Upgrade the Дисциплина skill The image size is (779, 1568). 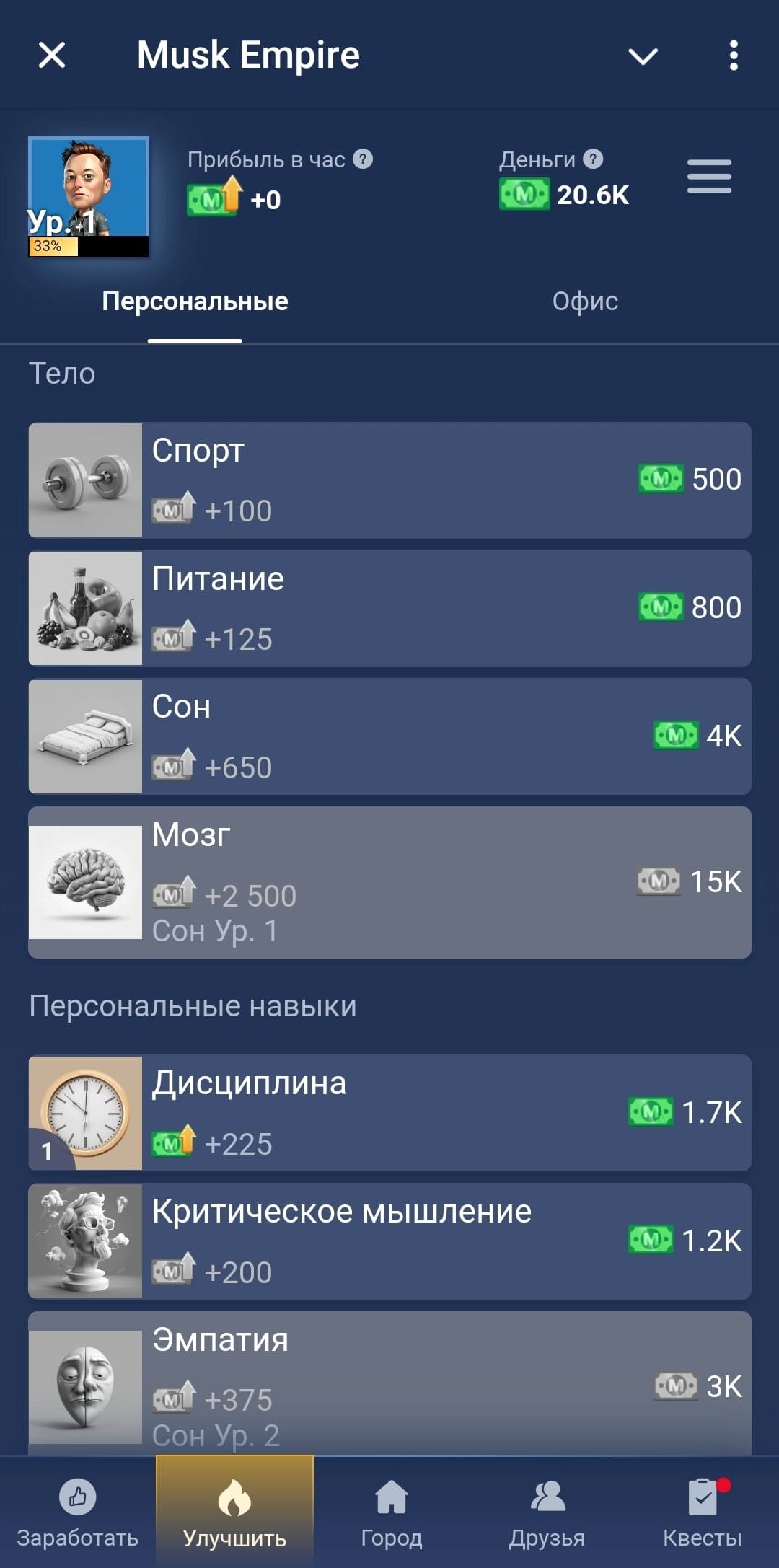click(x=389, y=1113)
